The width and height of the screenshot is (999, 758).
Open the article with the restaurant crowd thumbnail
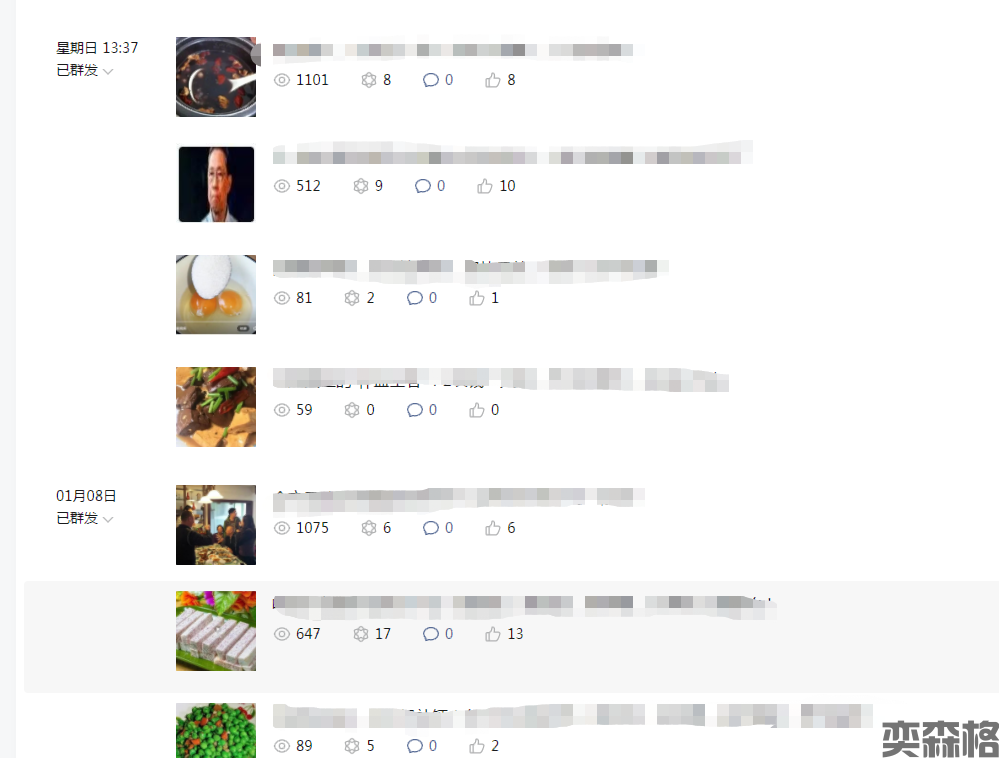(x=216, y=525)
